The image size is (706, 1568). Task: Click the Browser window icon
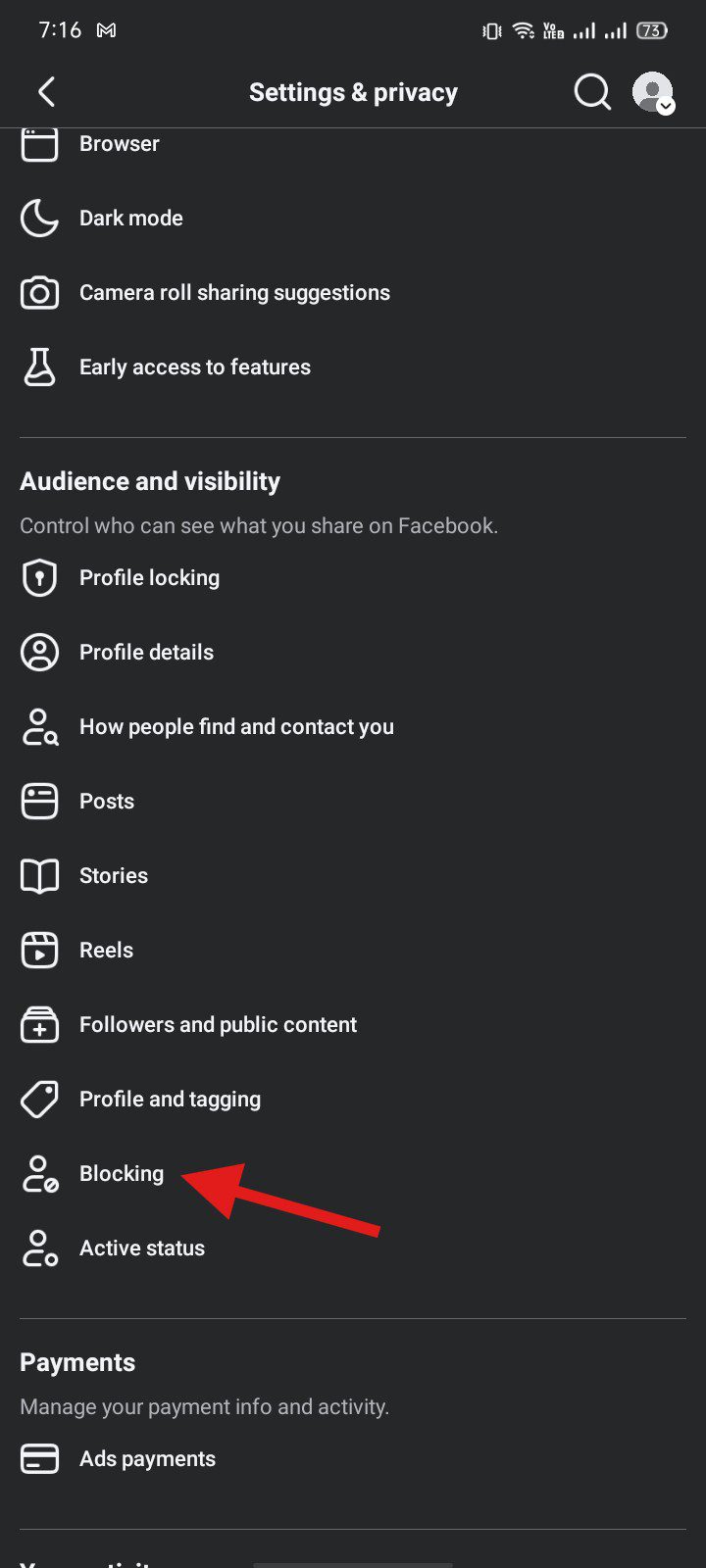click(39, 143)
